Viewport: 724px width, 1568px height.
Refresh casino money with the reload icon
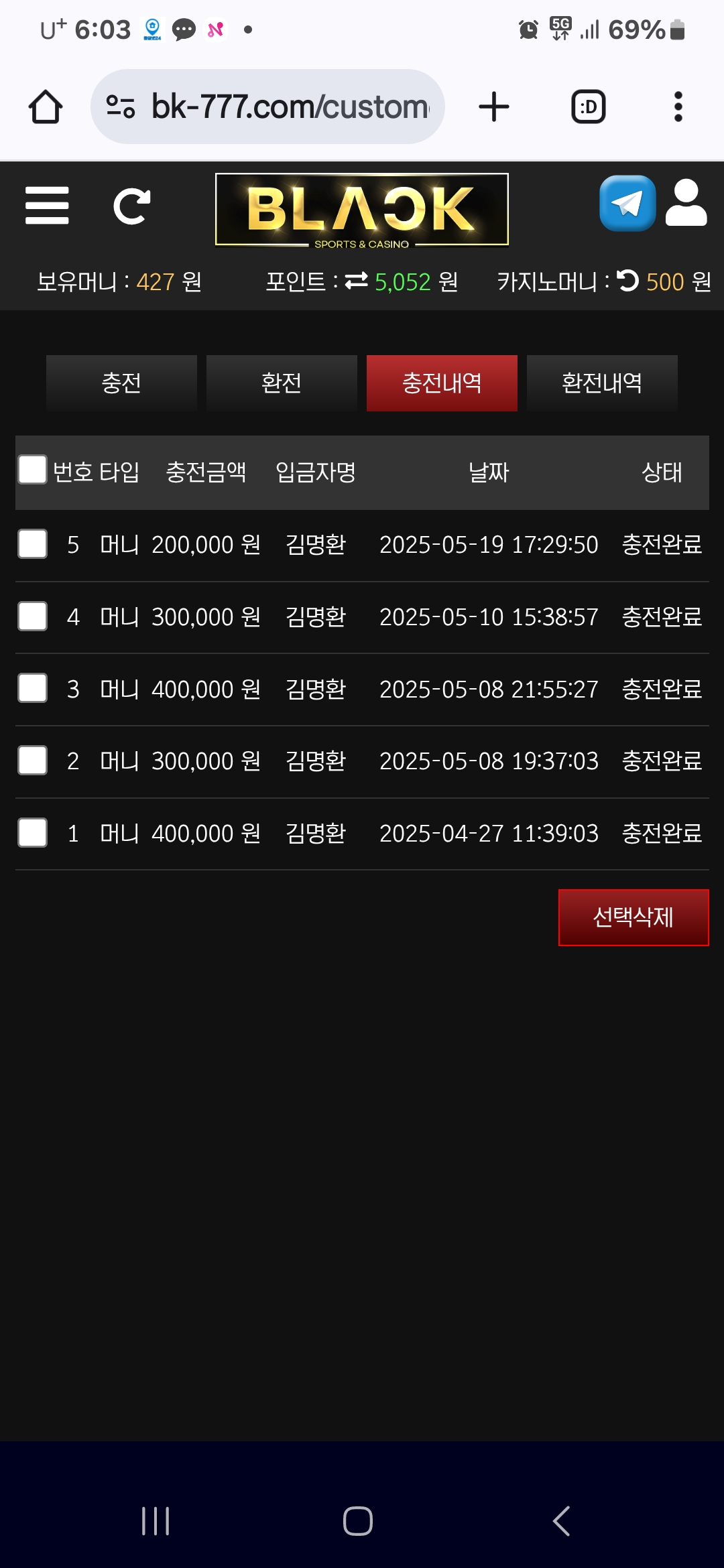[628, 280]
